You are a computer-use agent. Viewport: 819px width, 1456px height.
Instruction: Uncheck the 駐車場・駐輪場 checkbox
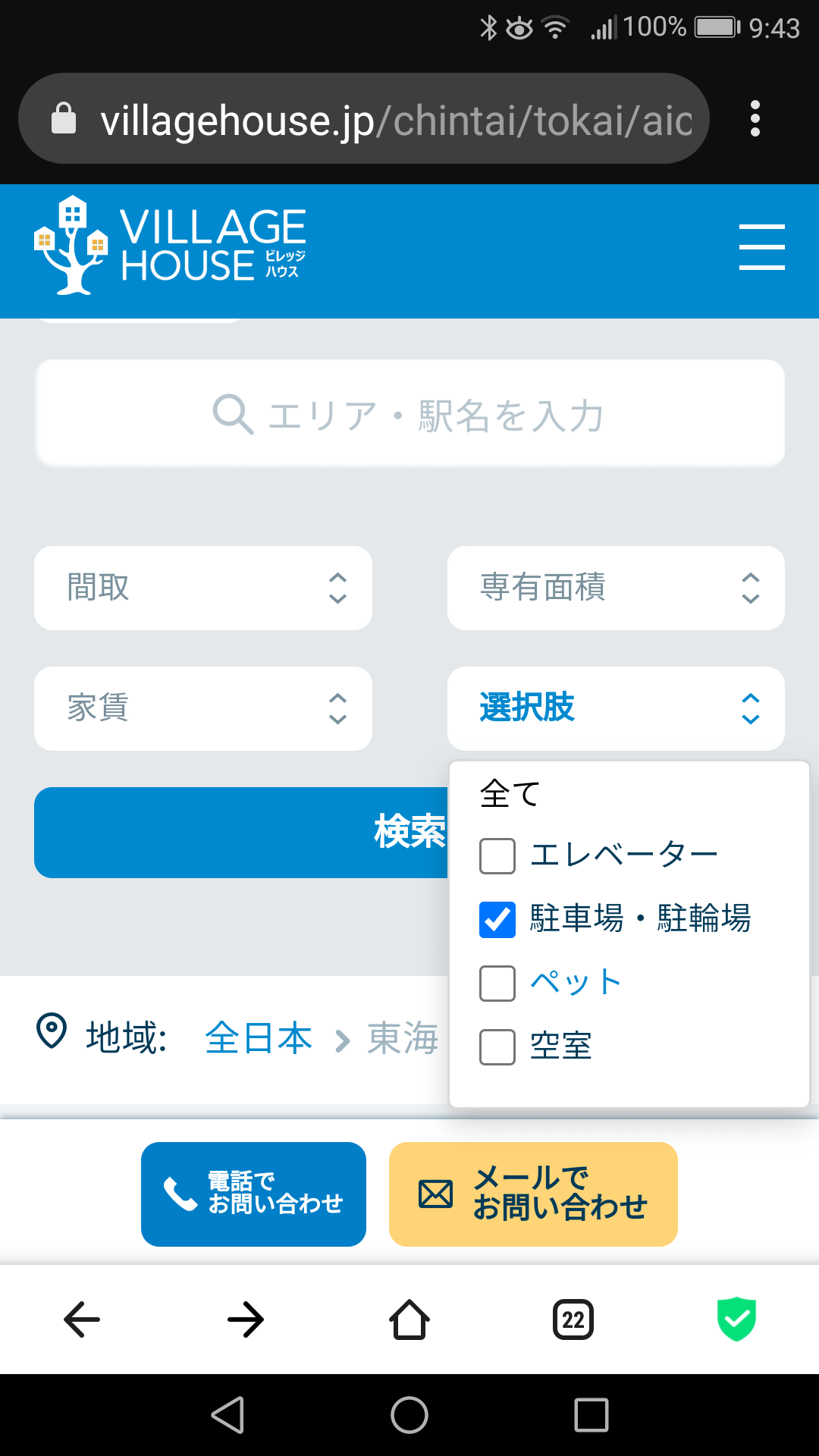coord(497,920)
